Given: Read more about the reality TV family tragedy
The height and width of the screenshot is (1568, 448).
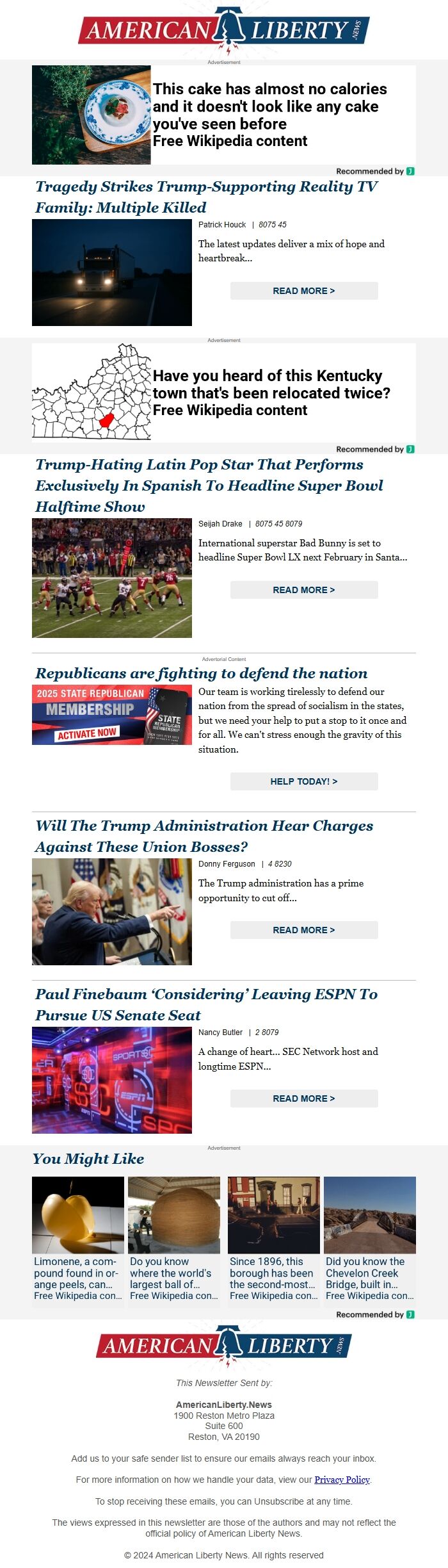Looking at the screenshot, I should [304, 291].
